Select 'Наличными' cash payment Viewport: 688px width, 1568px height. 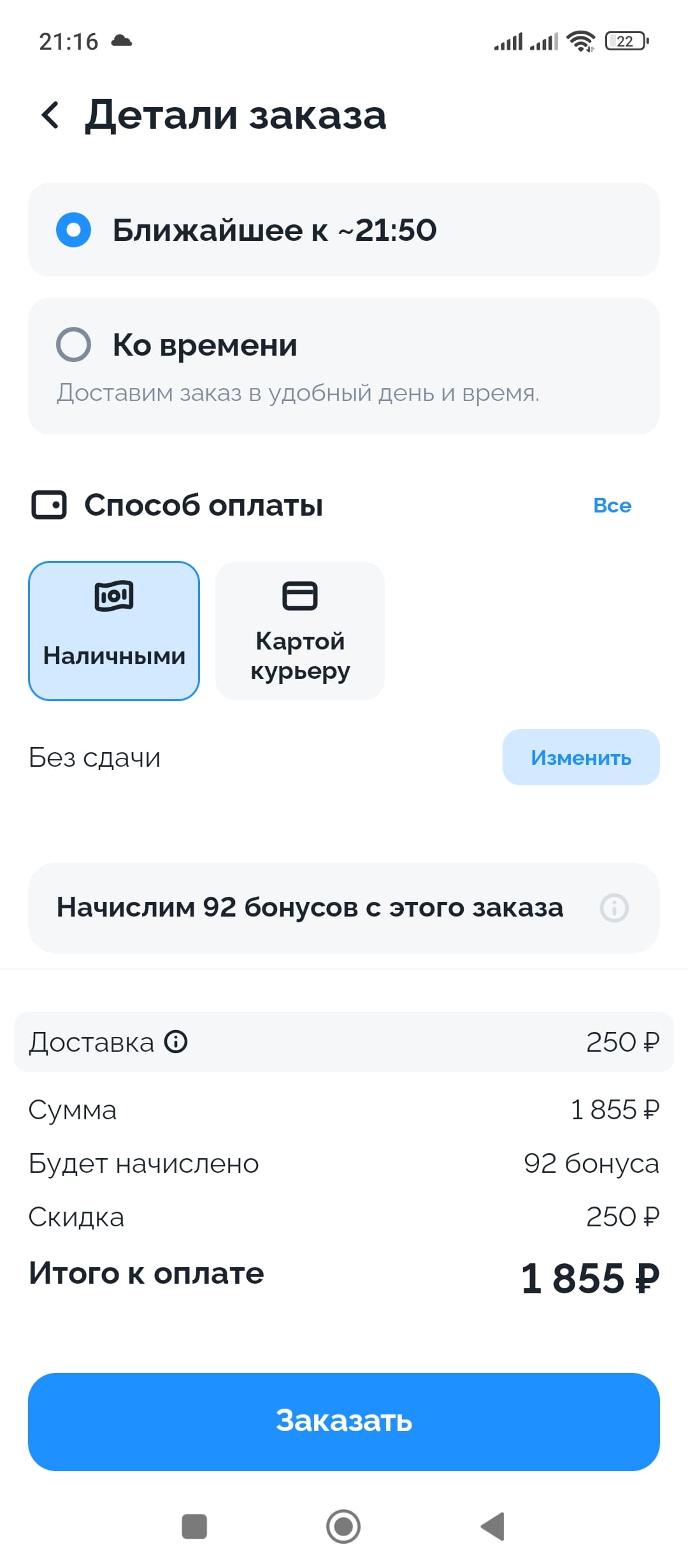point(114,631)
